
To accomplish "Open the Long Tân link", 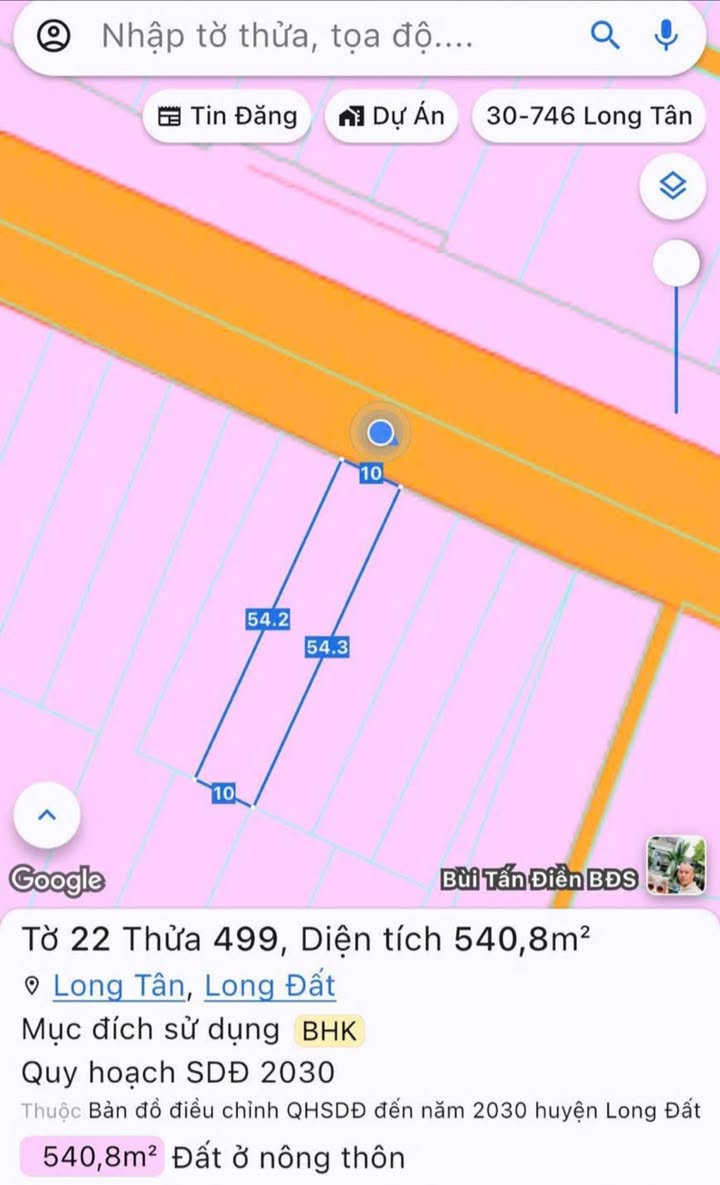I will (x=119, y=986).
